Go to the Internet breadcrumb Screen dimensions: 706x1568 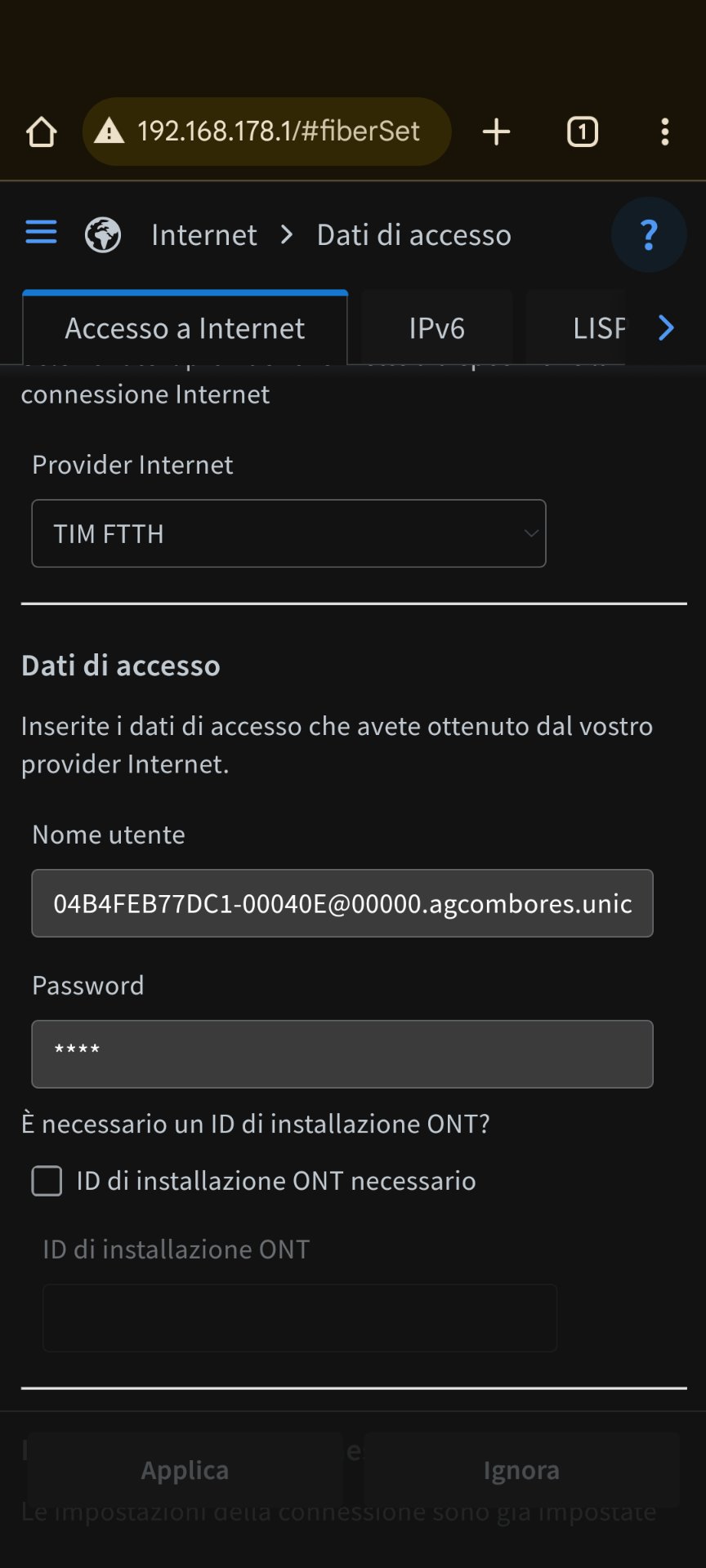pyautogui.click(x=204, y=235)
